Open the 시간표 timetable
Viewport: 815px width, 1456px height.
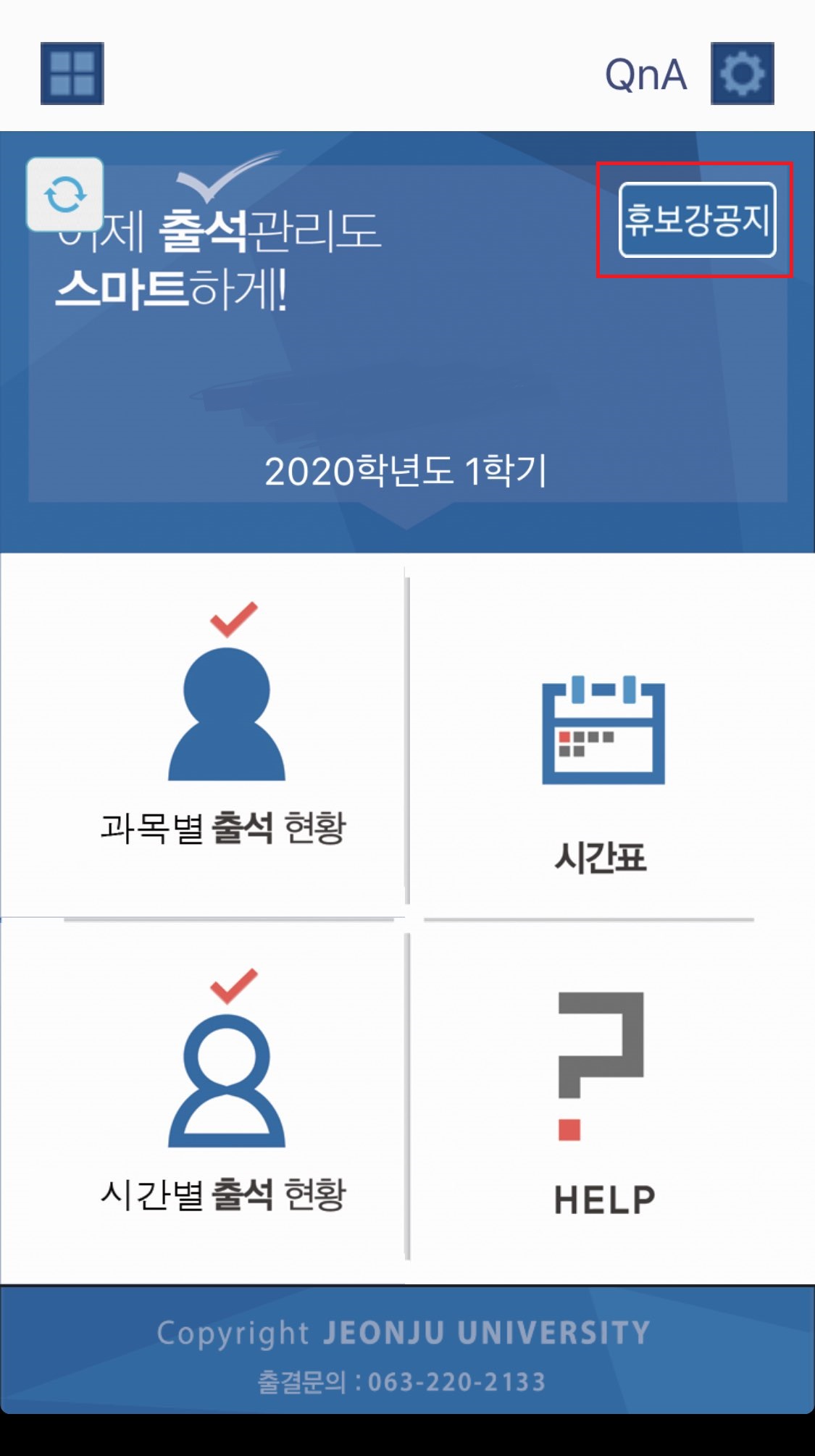(x=601, y=768)
